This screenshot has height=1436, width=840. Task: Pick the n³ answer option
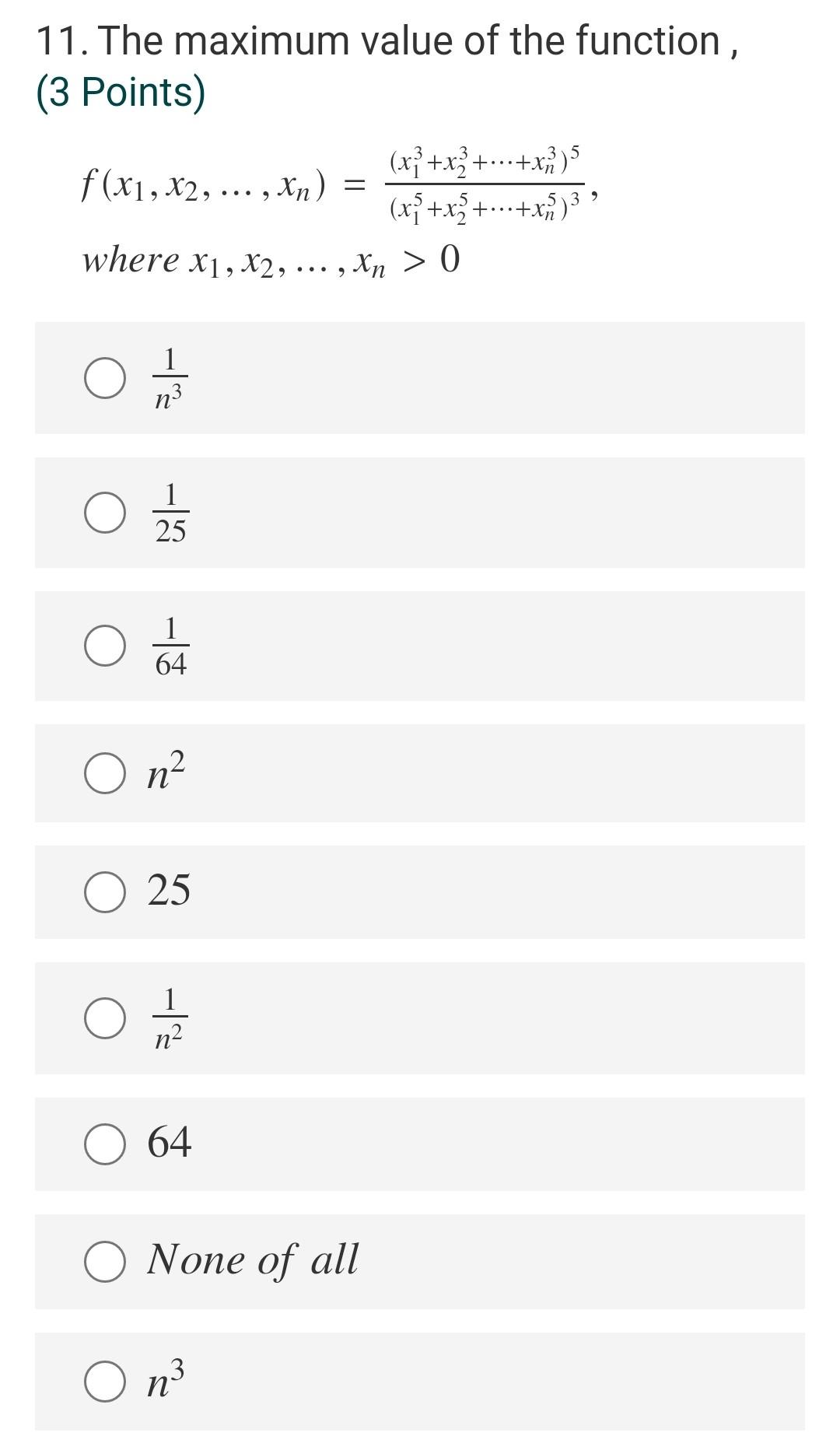(x=105, y=1381)
